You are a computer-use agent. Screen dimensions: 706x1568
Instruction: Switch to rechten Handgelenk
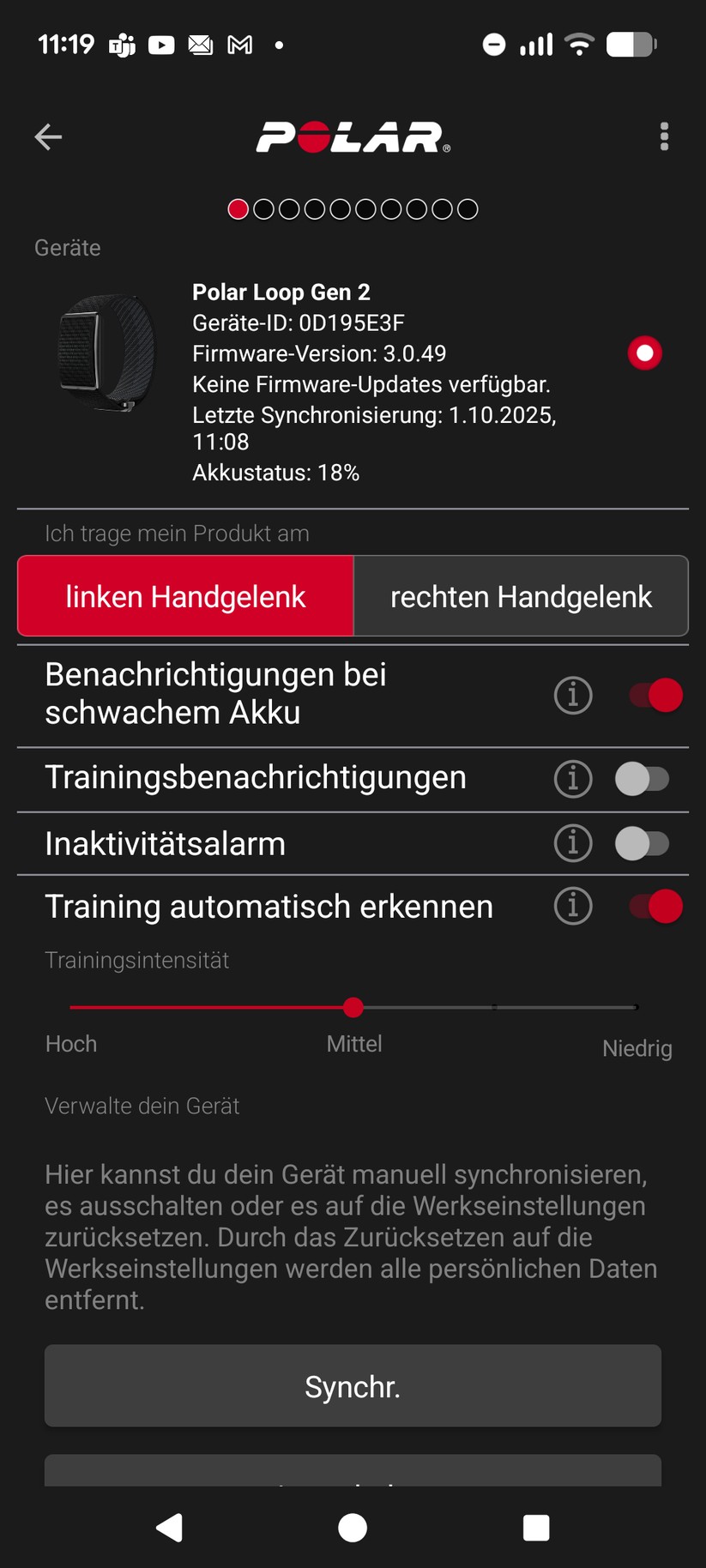[x=521, y=596]
